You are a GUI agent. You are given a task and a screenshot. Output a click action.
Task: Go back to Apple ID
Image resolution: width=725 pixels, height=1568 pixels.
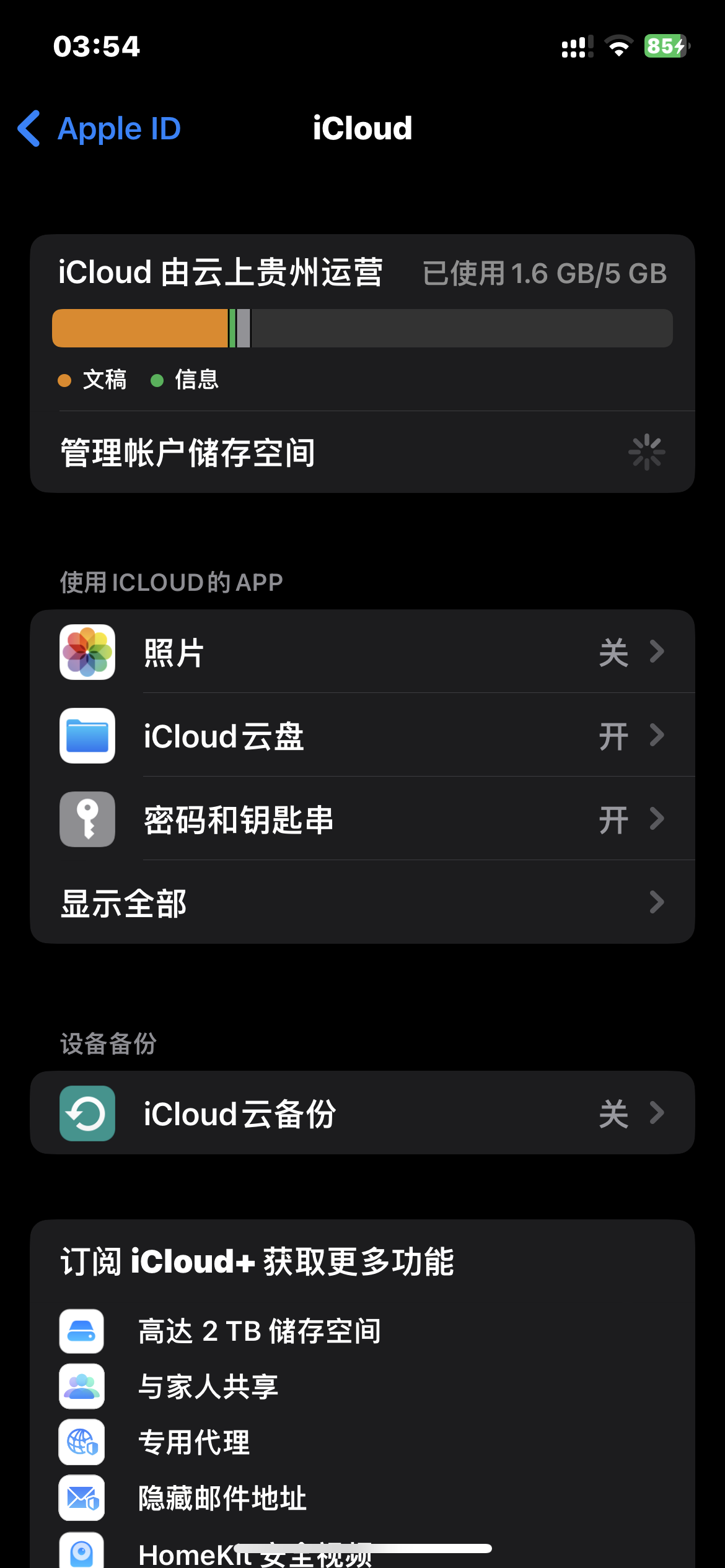tap(99, 129)
